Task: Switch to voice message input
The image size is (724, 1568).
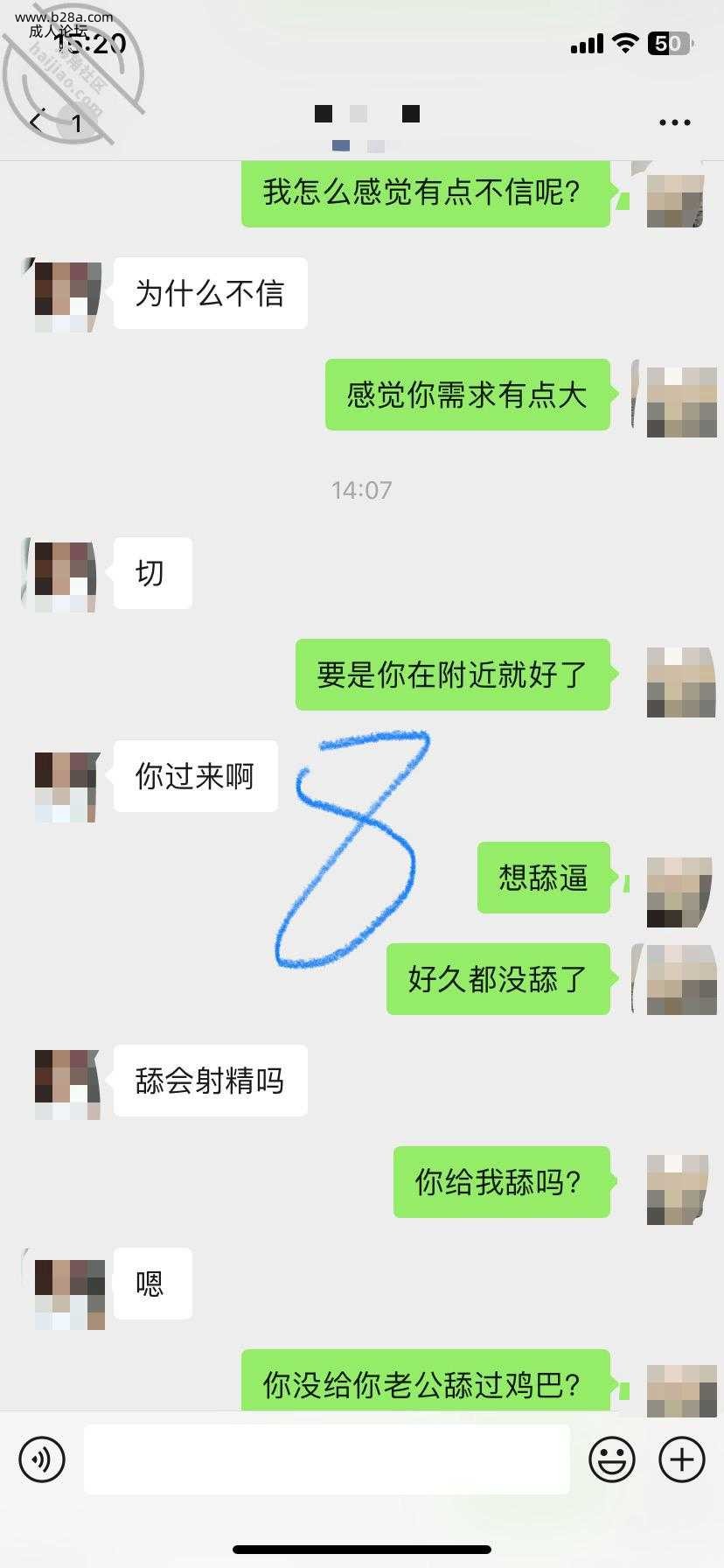Action: pos(42,1459)
